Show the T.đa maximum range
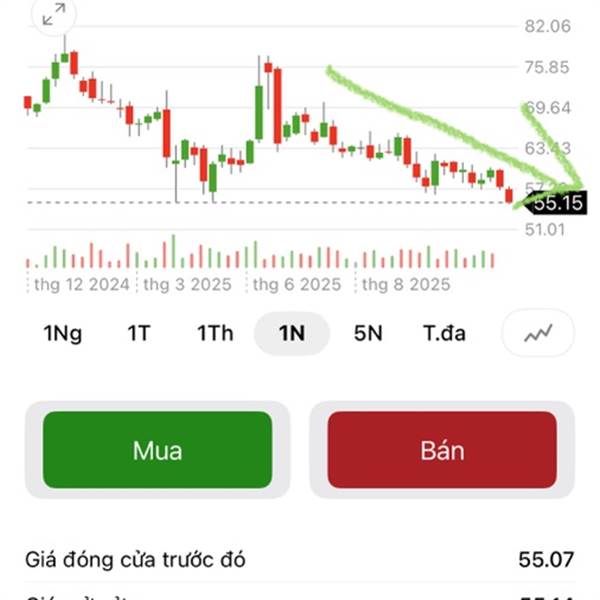The image size is (600, 600). tap(444, 333)
